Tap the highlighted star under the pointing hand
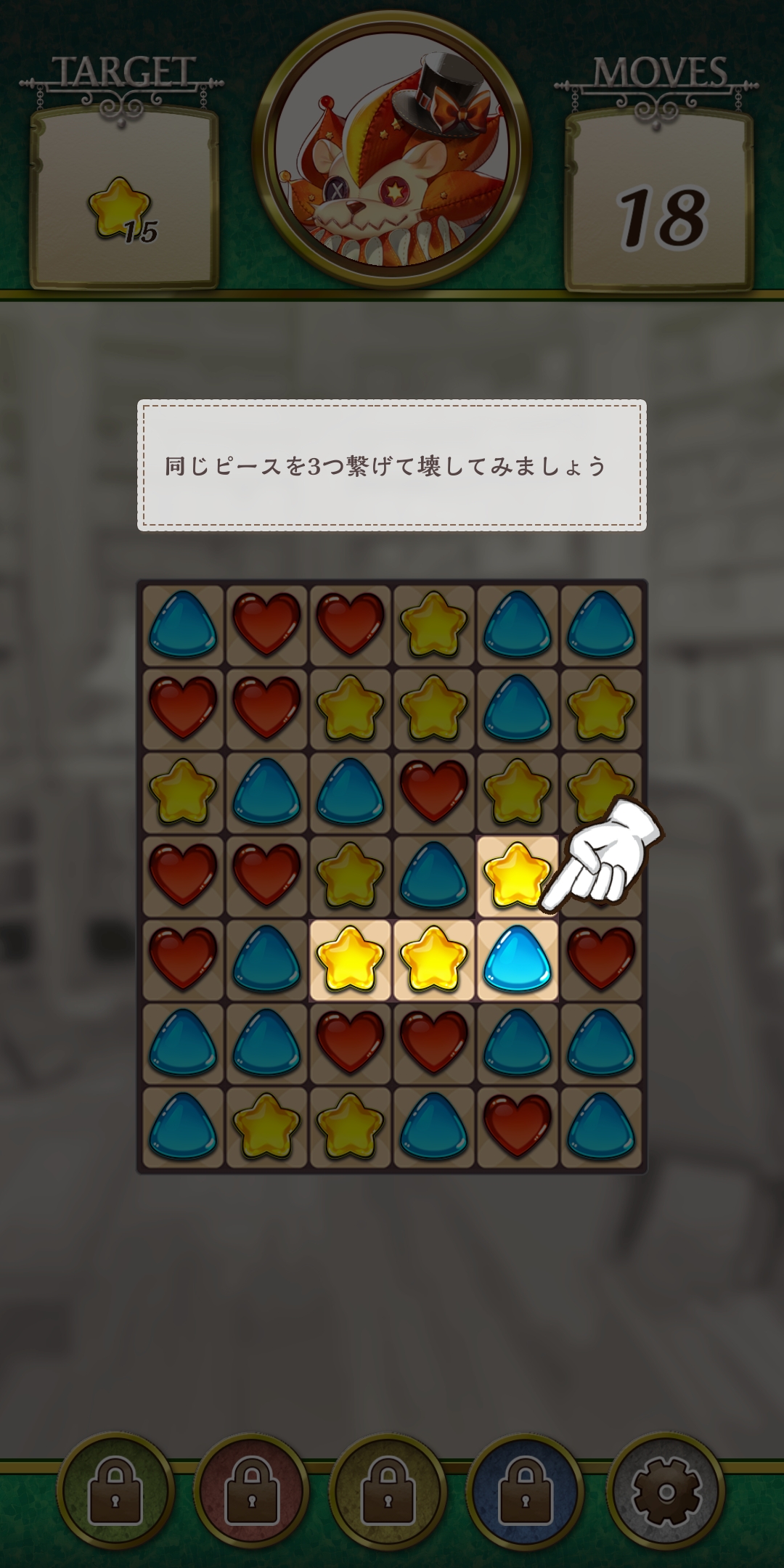Image resolution: width=784 pixels, height=1568 pixels. point(517,876)
